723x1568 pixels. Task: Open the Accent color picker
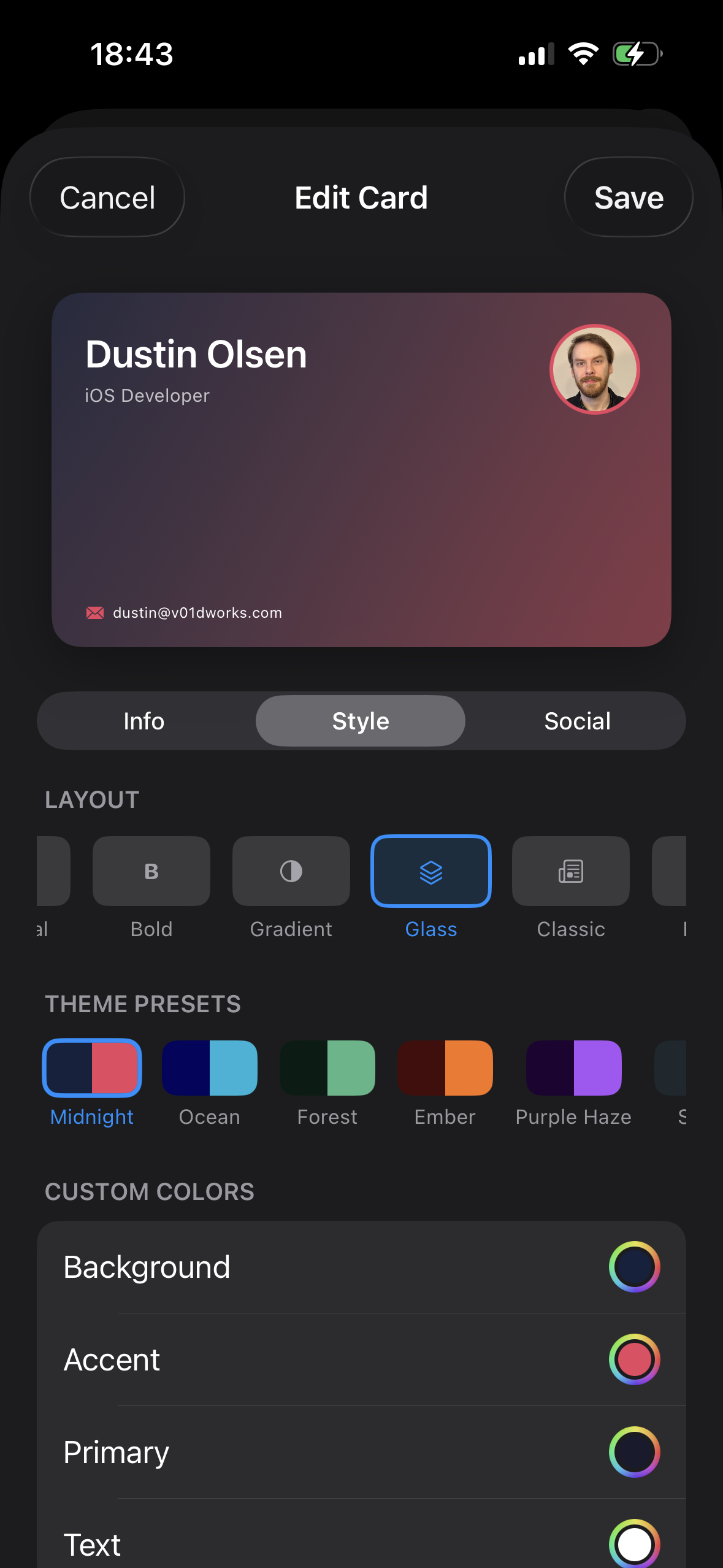point(634,1359)
